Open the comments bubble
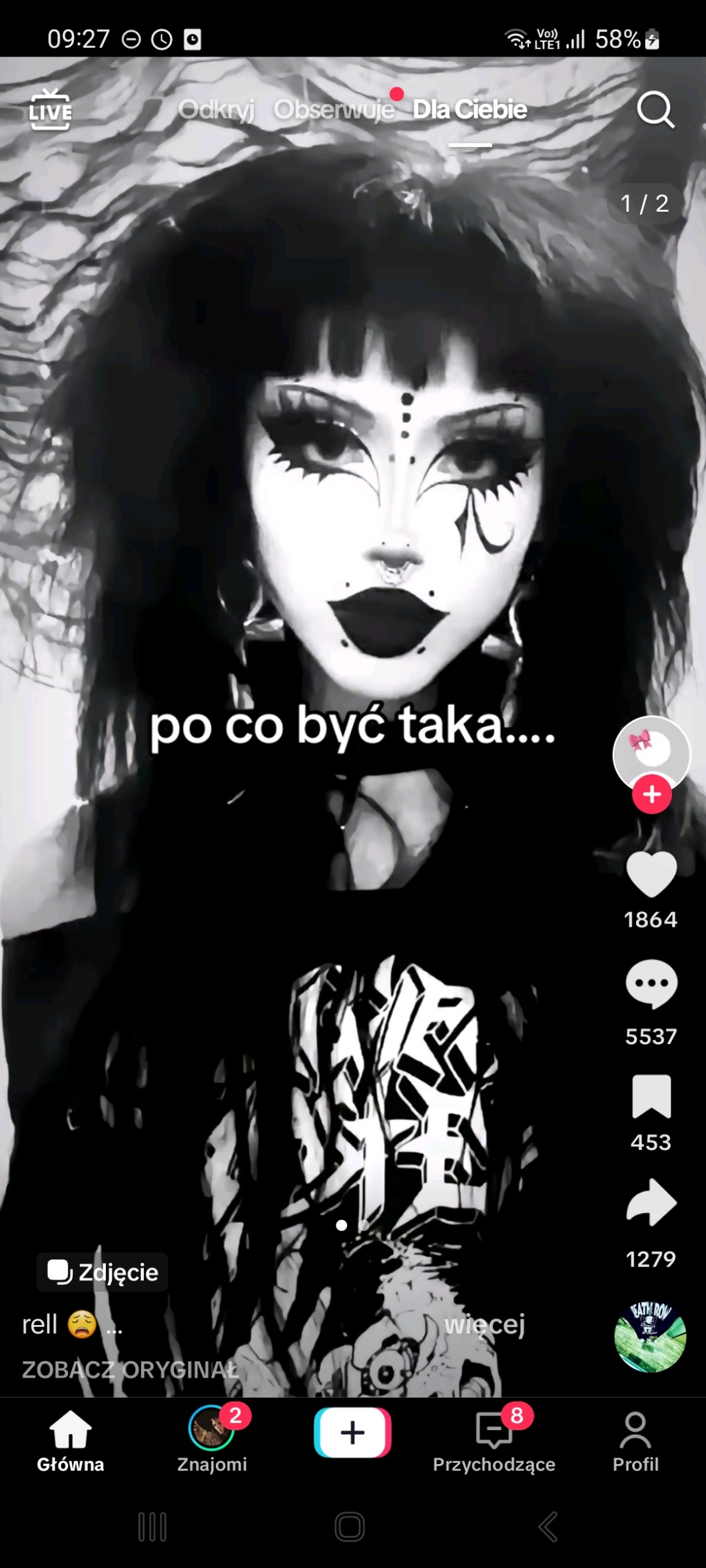 tap(651, 985)
